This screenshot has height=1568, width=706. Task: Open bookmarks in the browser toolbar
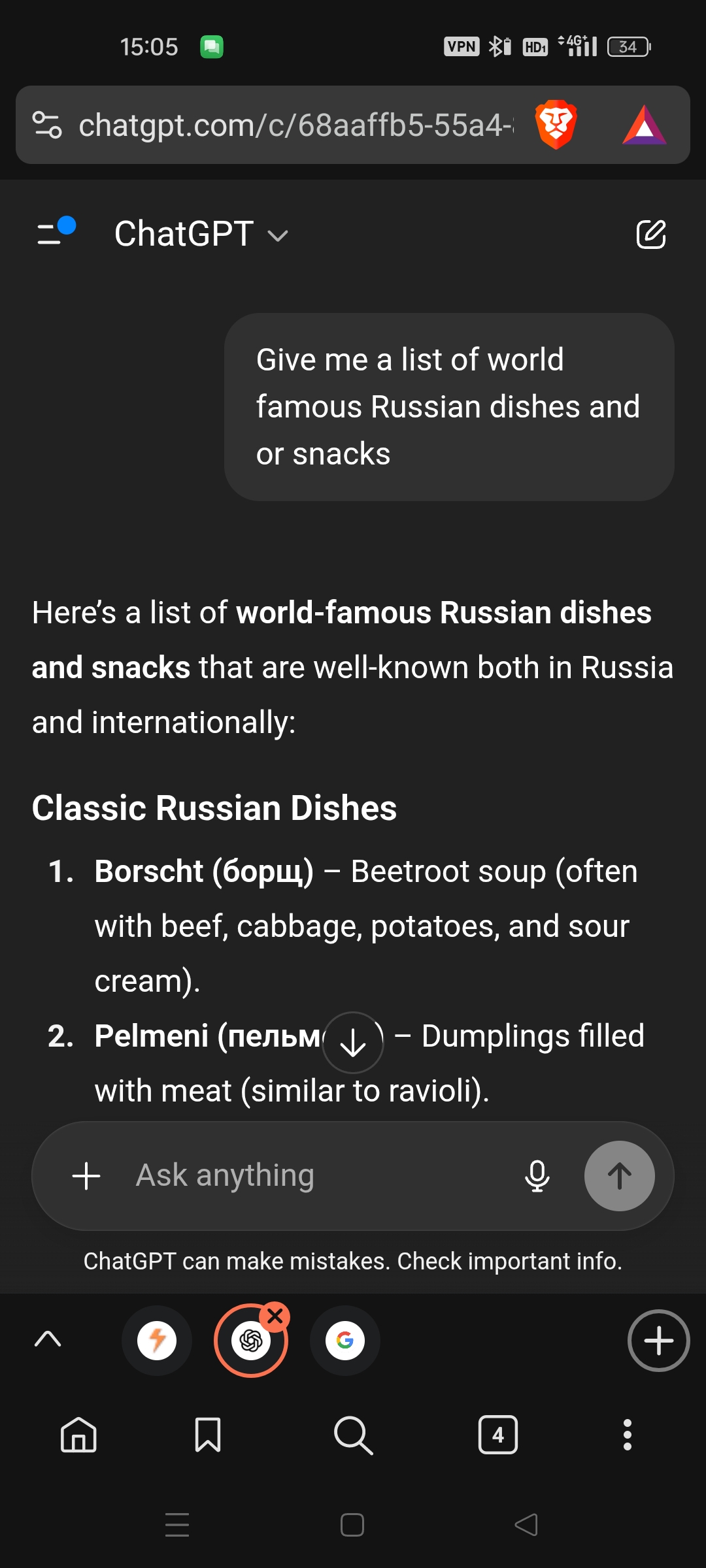[x=208, y=1435]
